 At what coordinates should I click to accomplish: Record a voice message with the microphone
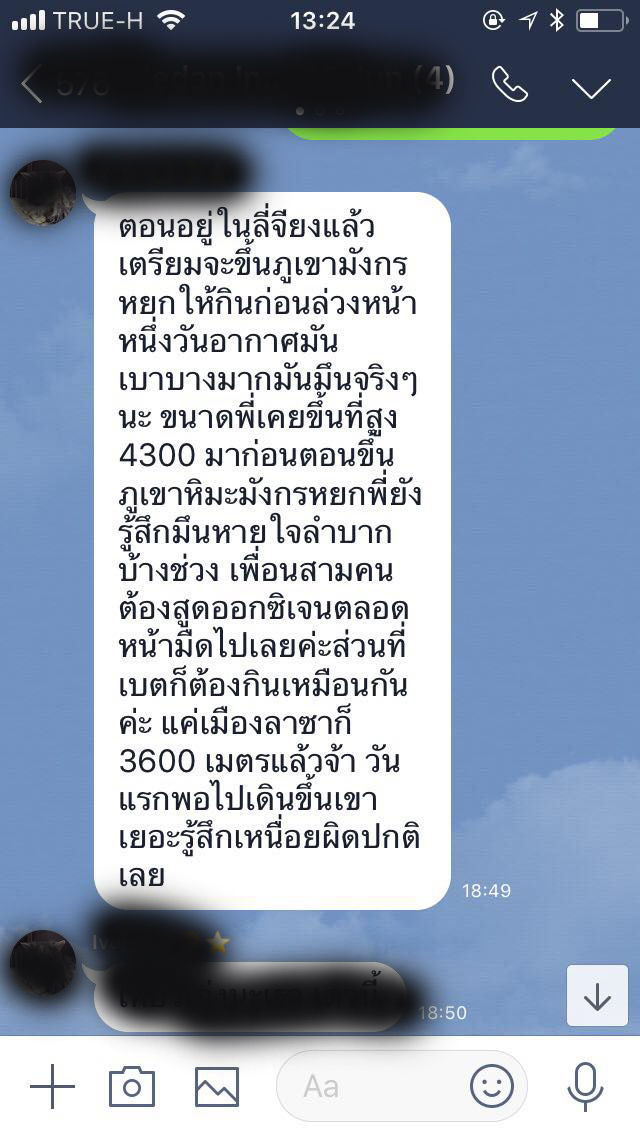click(x=585, y=1086)
